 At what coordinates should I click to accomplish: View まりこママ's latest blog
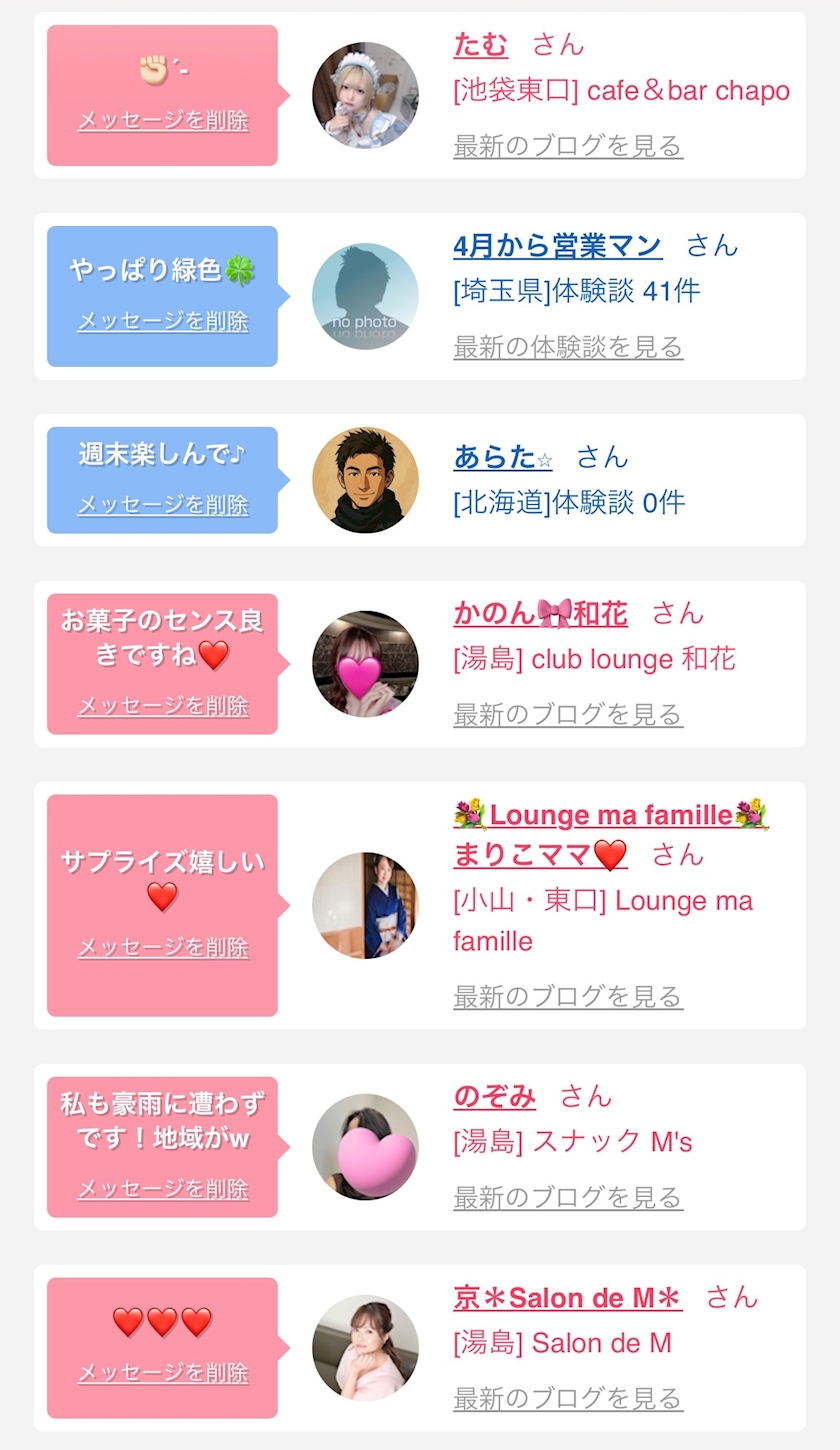pos(568,997)
